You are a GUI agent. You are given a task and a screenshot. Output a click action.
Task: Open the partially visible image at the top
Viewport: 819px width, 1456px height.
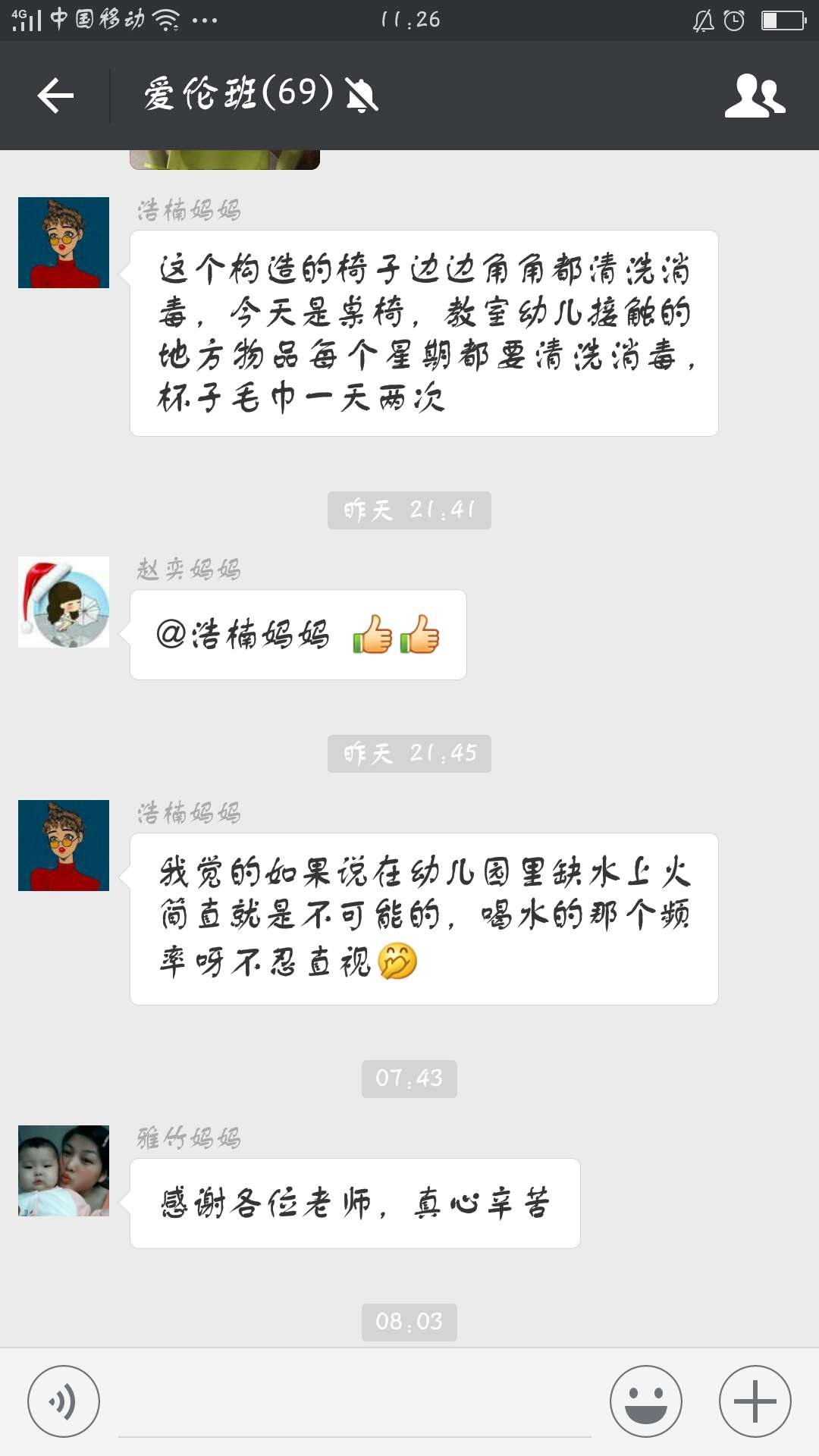224,160
